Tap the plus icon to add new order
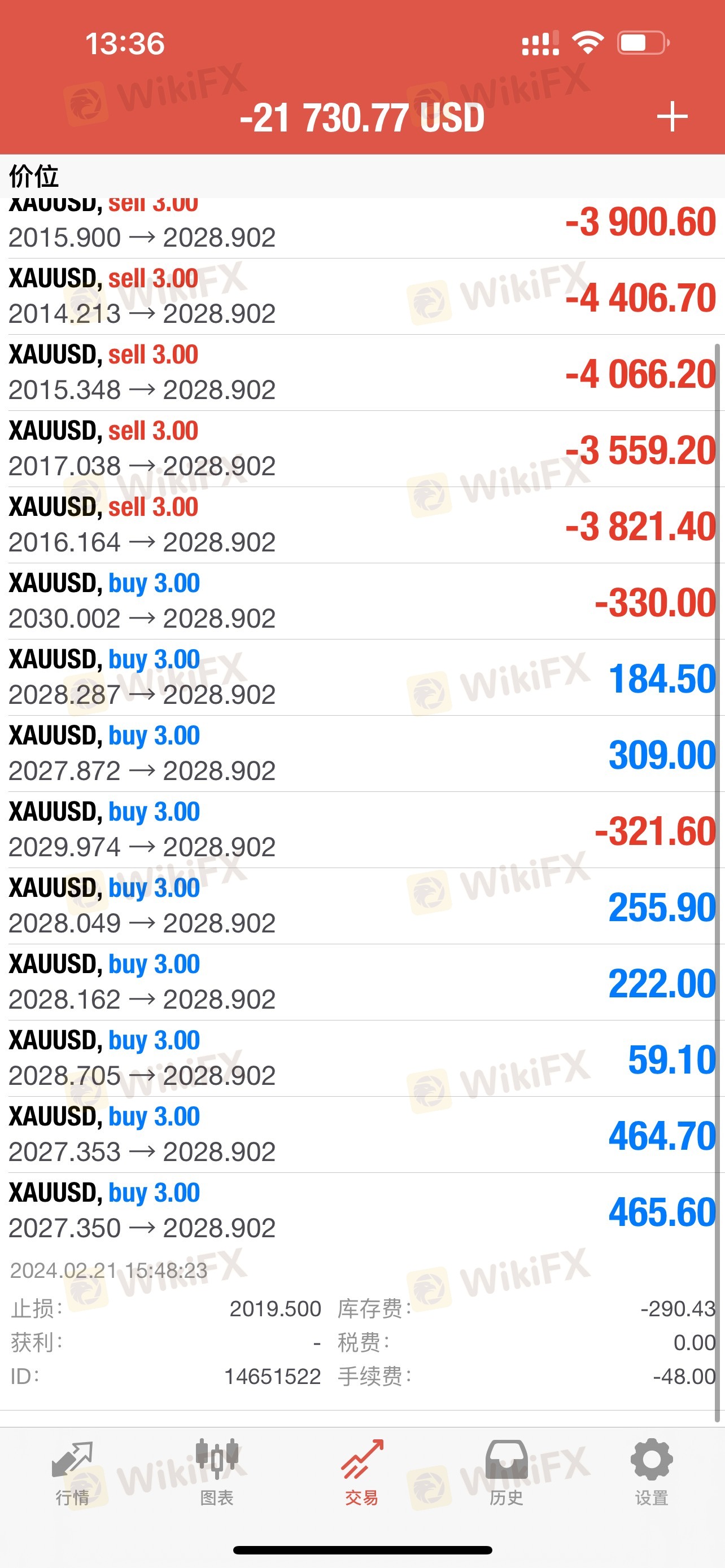The width and height of the screenshot is (725, 1568). pos(672,117)
